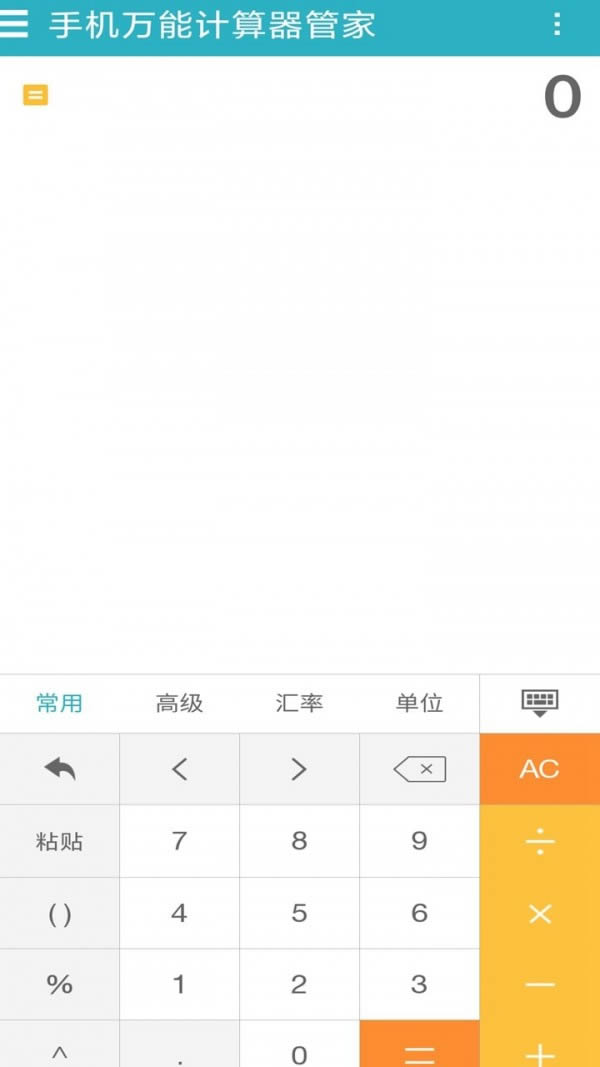
Task: Hide the keypad with the keyboard icon
Action: [539, 703]
